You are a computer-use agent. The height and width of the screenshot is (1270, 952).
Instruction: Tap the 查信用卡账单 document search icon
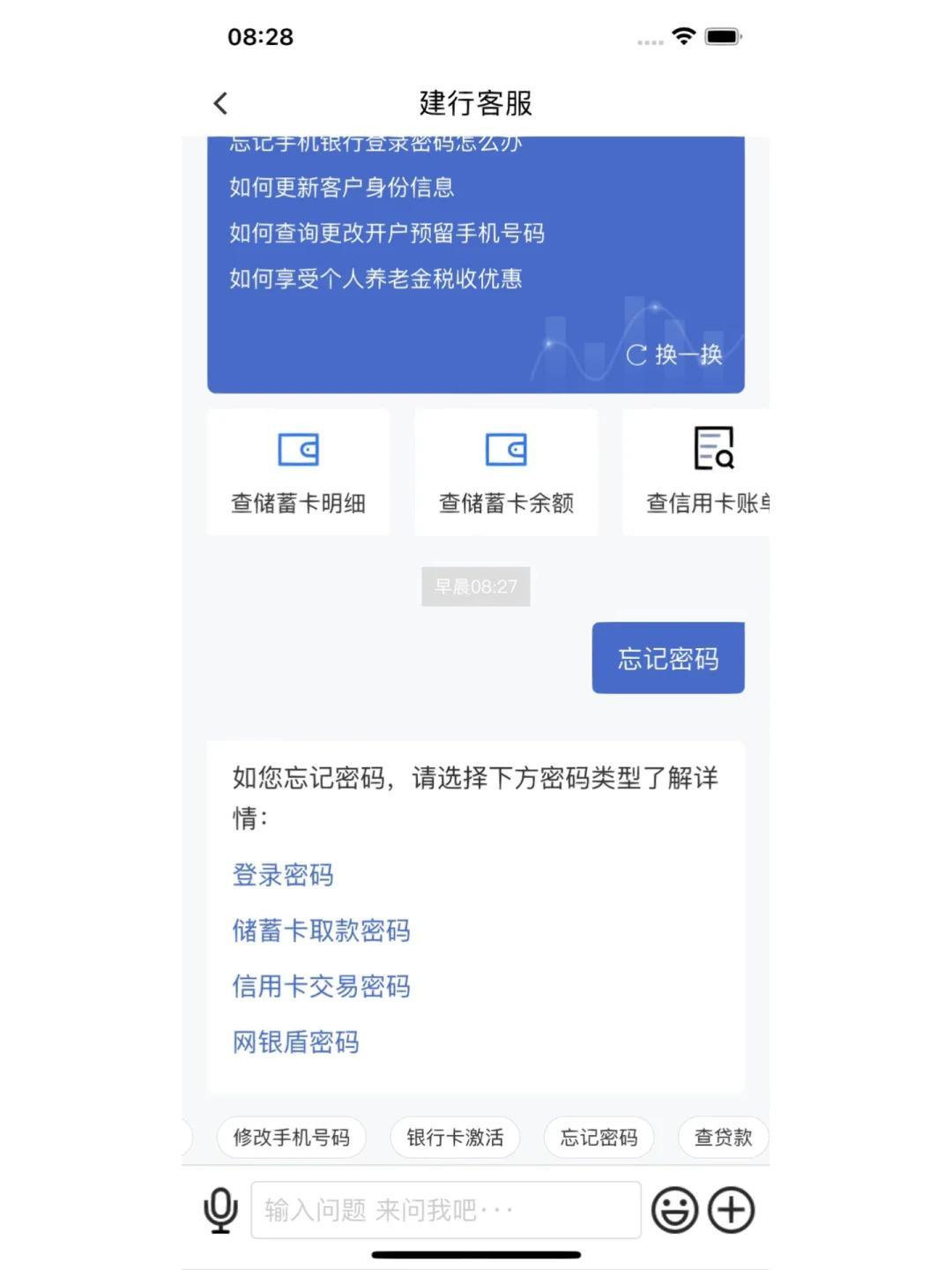[715, 449]
